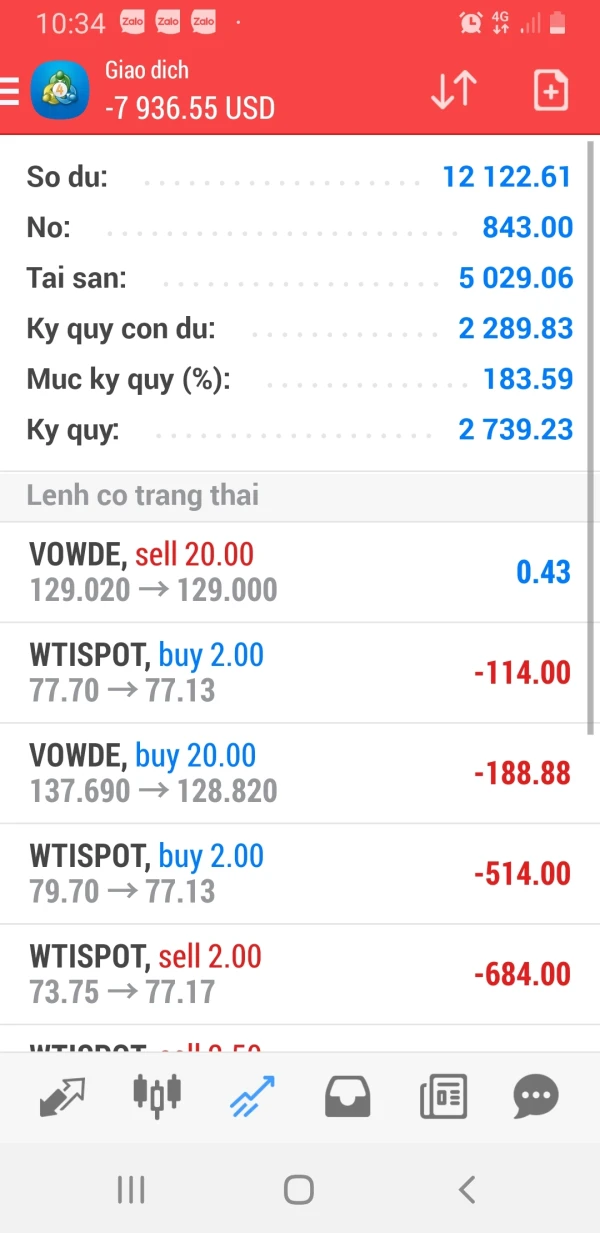Open the Chat messages tab
The width and height of the screenshot is (600, 1233).
point(536,1097)
